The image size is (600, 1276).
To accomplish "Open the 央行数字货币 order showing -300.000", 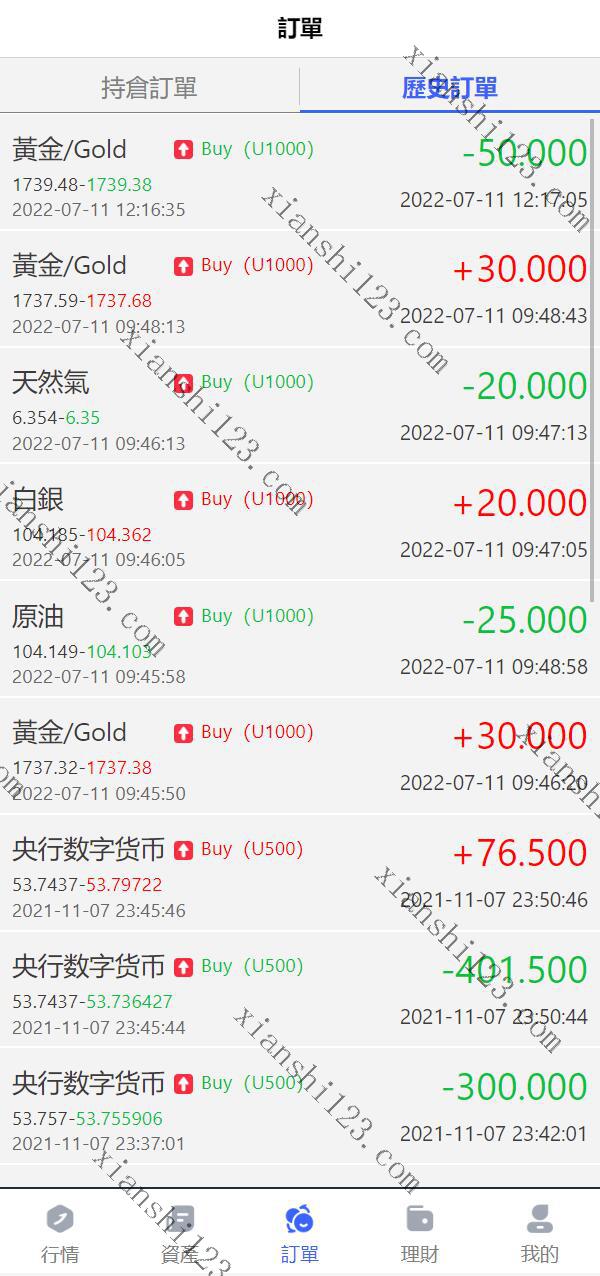I will [300, 1107].
